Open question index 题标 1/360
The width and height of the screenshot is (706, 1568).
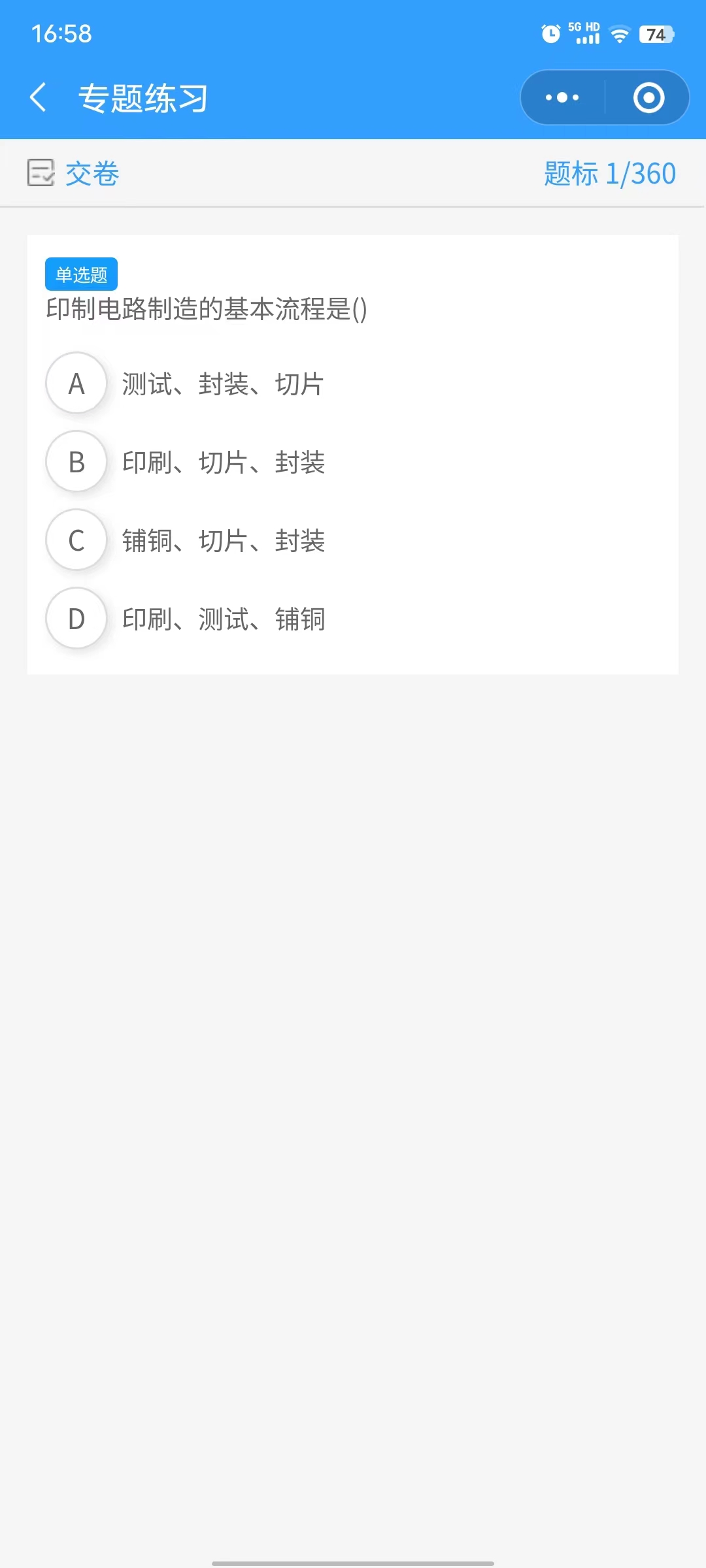[609, 174]
